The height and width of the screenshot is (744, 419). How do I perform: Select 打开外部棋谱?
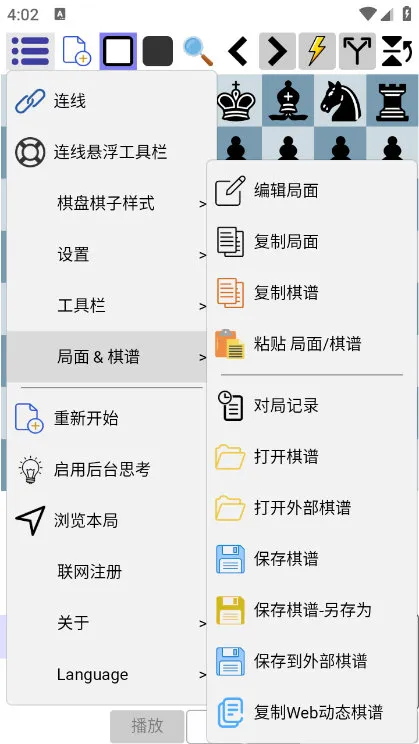pyautogui.click(x=312, y=508)
